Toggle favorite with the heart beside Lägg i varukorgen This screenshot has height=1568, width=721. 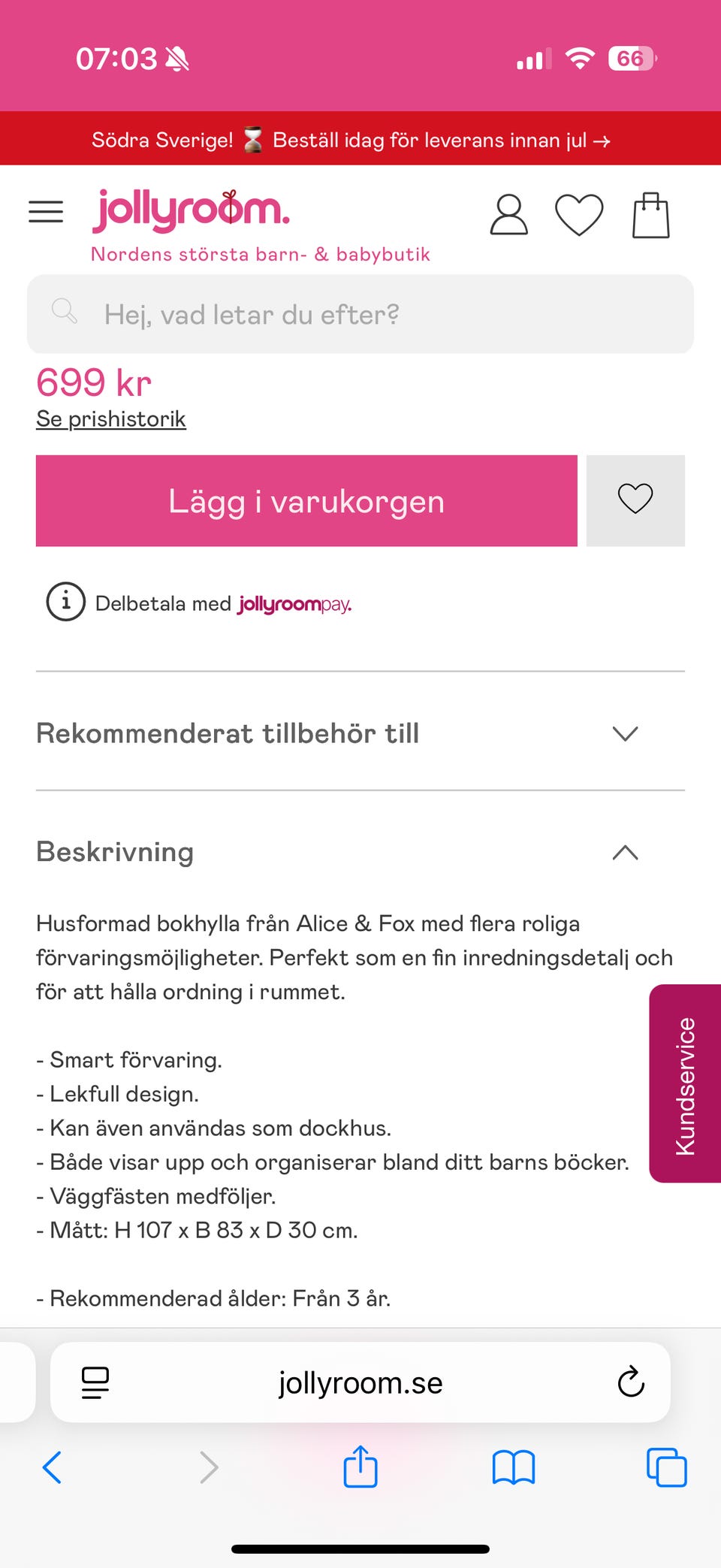635,500
